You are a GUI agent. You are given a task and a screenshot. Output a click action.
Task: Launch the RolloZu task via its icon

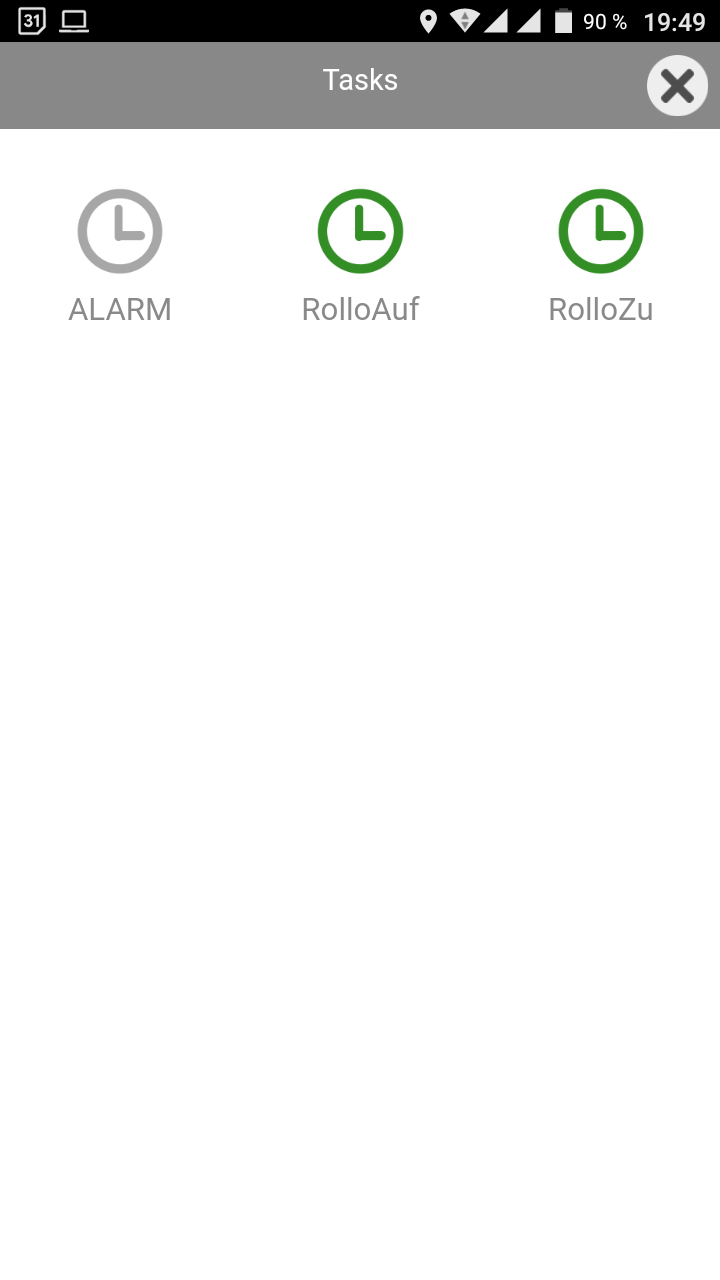click(x=600, y=230)
